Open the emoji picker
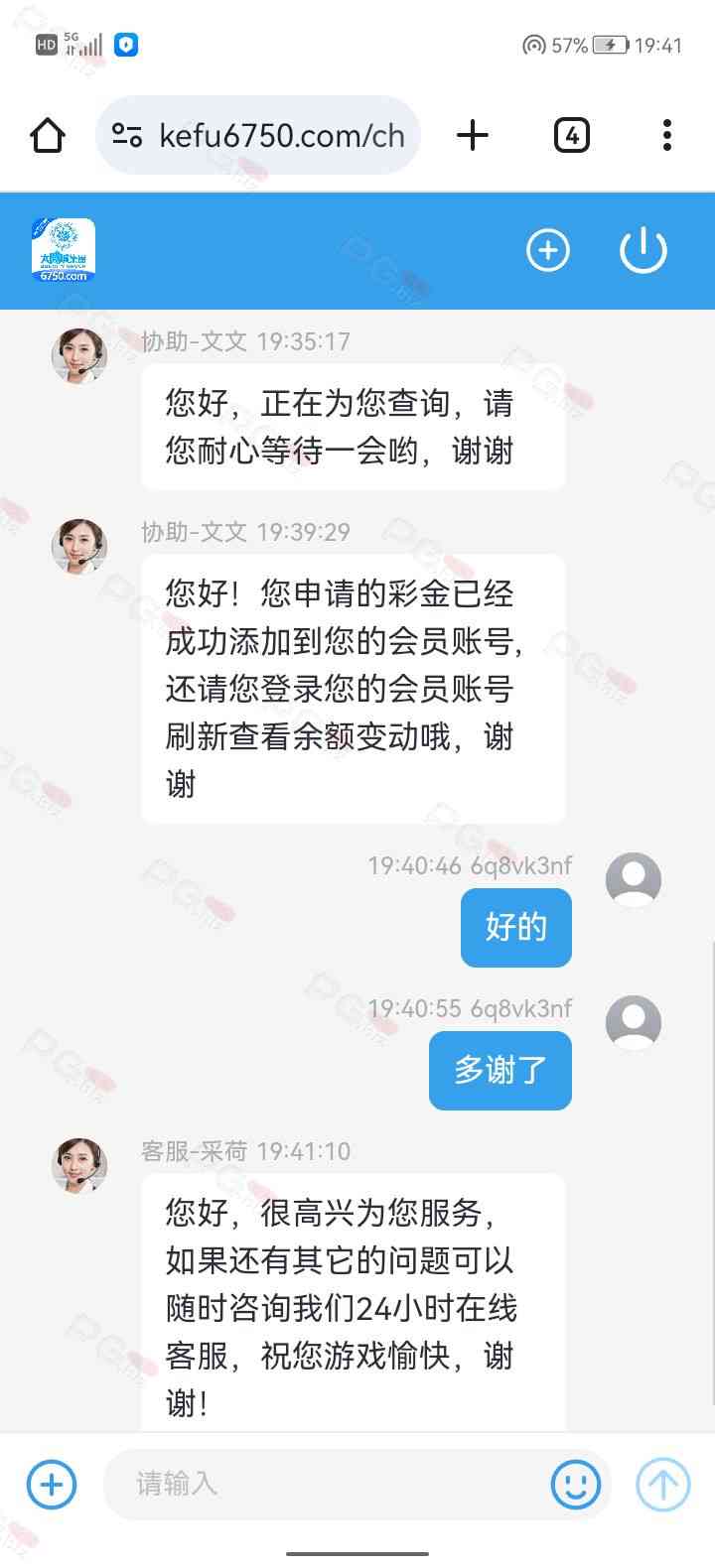715x1568 pixels. pyautogui.click(x=576, y=1485)
